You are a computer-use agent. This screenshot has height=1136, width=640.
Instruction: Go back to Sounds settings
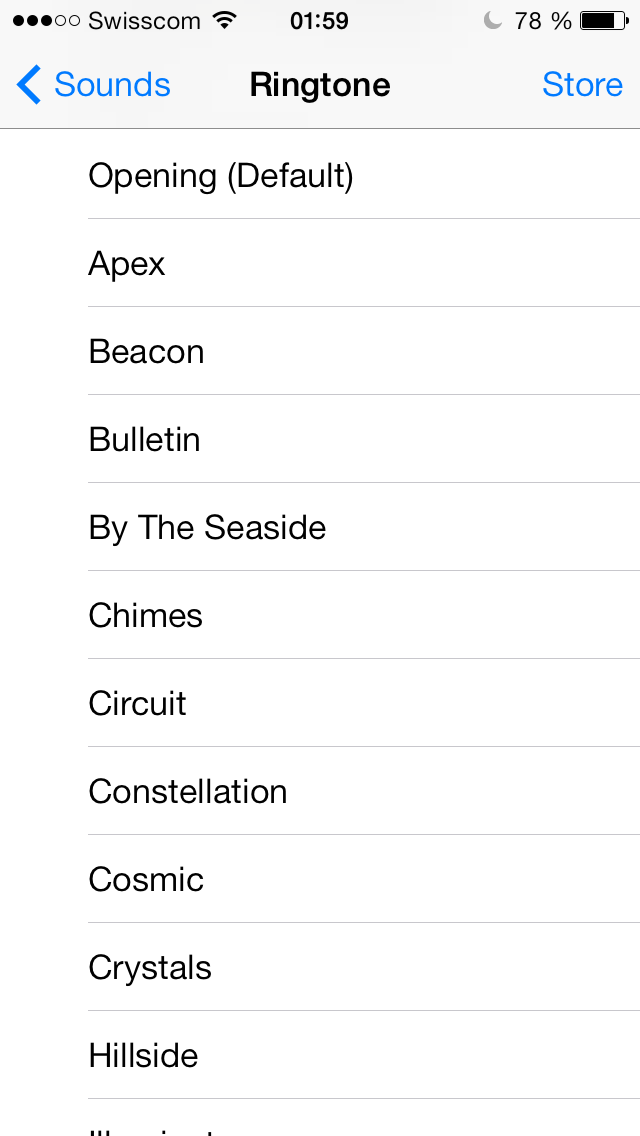coord(93,85)
